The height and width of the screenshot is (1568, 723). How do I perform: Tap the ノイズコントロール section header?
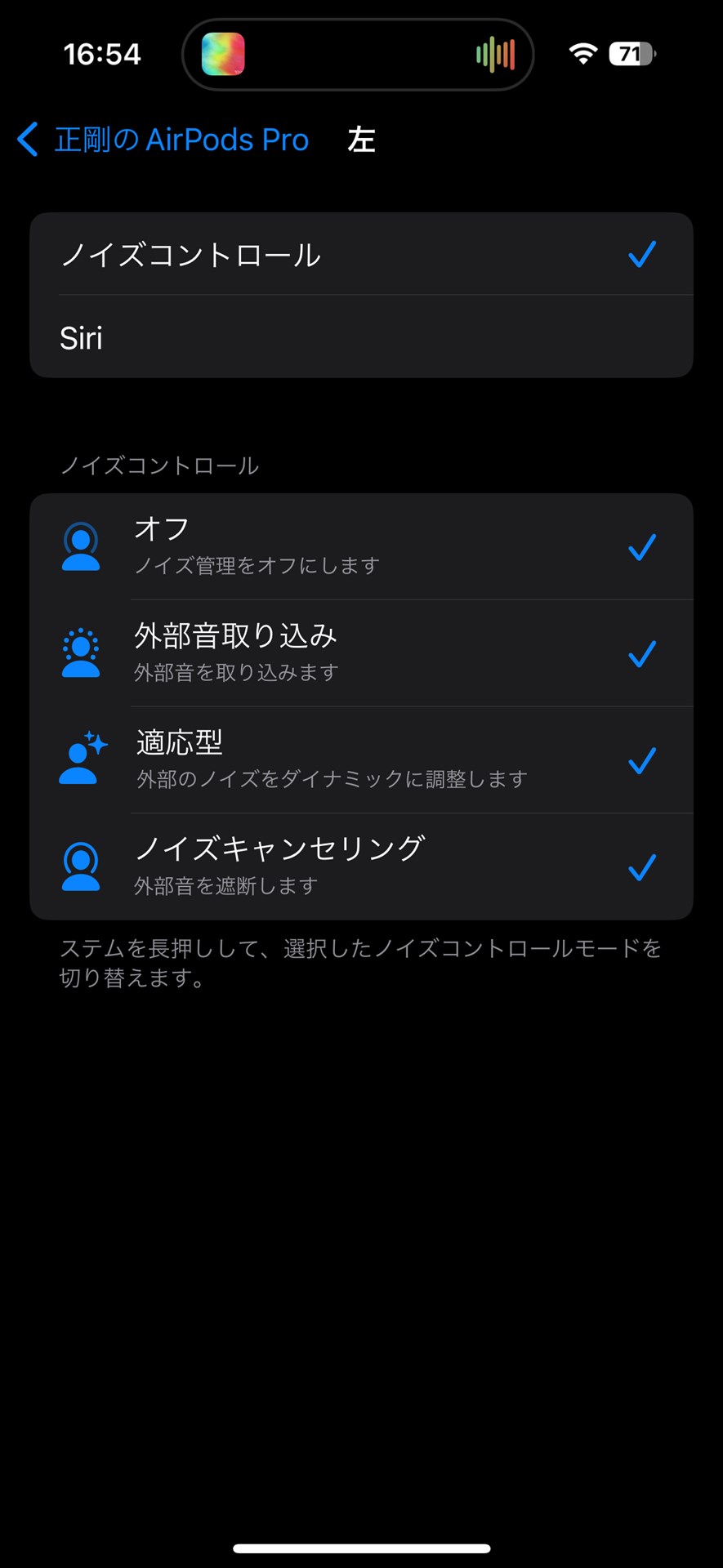coord(160,466)
